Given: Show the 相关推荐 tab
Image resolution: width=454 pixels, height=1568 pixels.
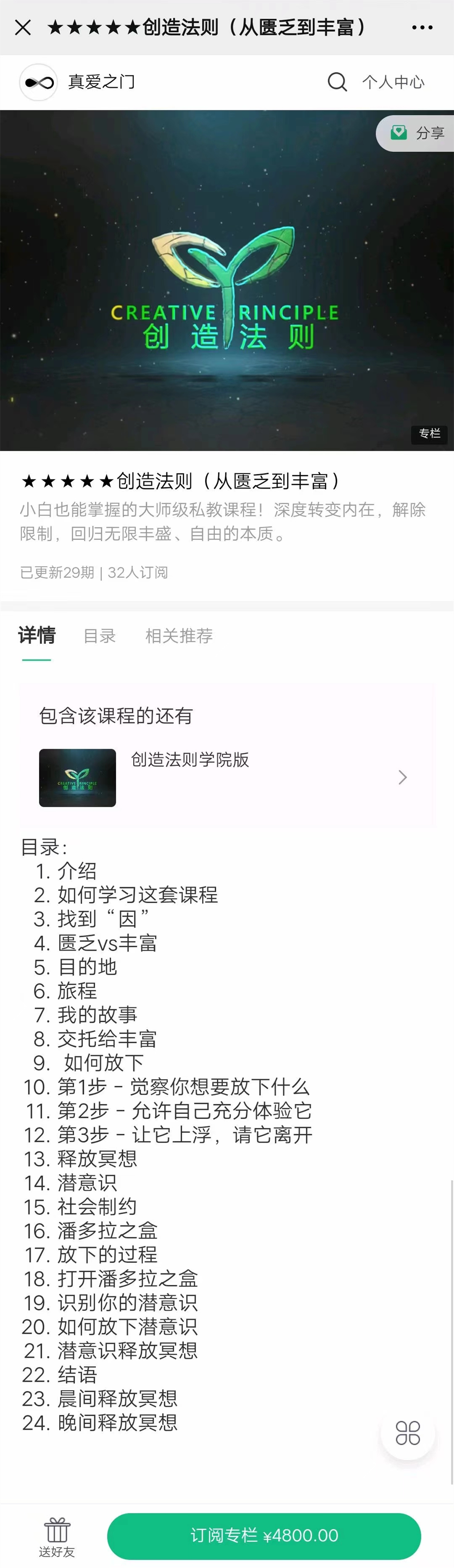Looking at the screenshot, I should pyautogui.click(x=179, y=636).
